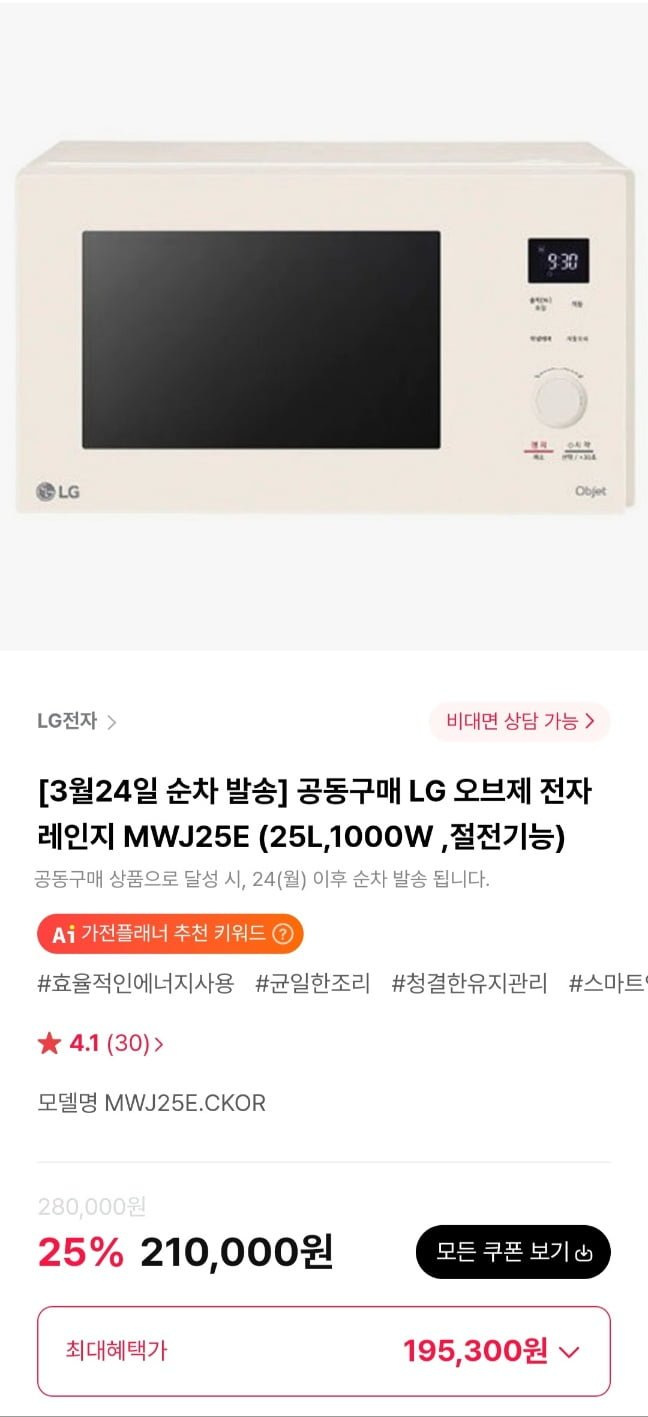The image size is (648, 1417).
Task: Select the #청결한유지관리 hashtag
Action: 470,984
